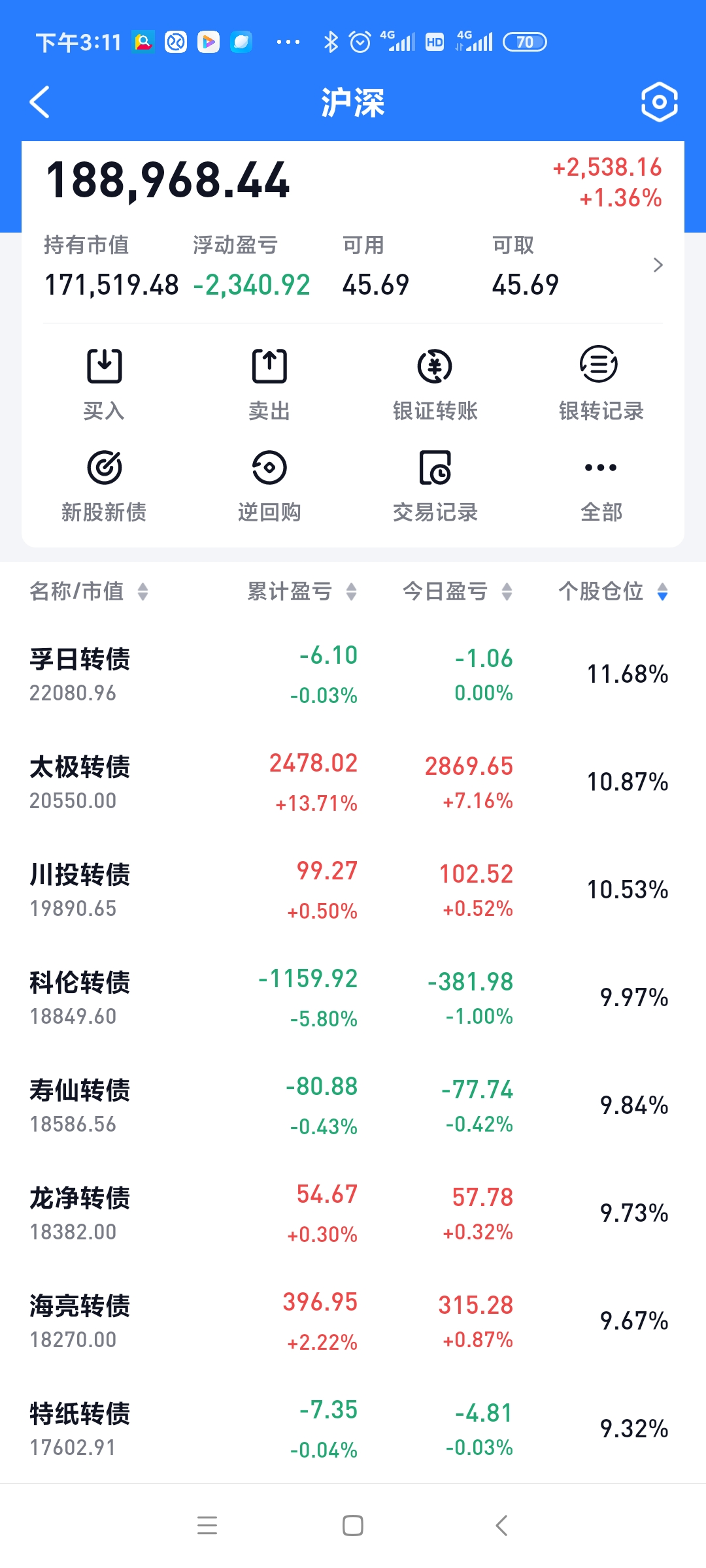This screenshot has width=706, height=1568.
Task: View 交易记录 trade history
Action: click(x=435, y=485)
